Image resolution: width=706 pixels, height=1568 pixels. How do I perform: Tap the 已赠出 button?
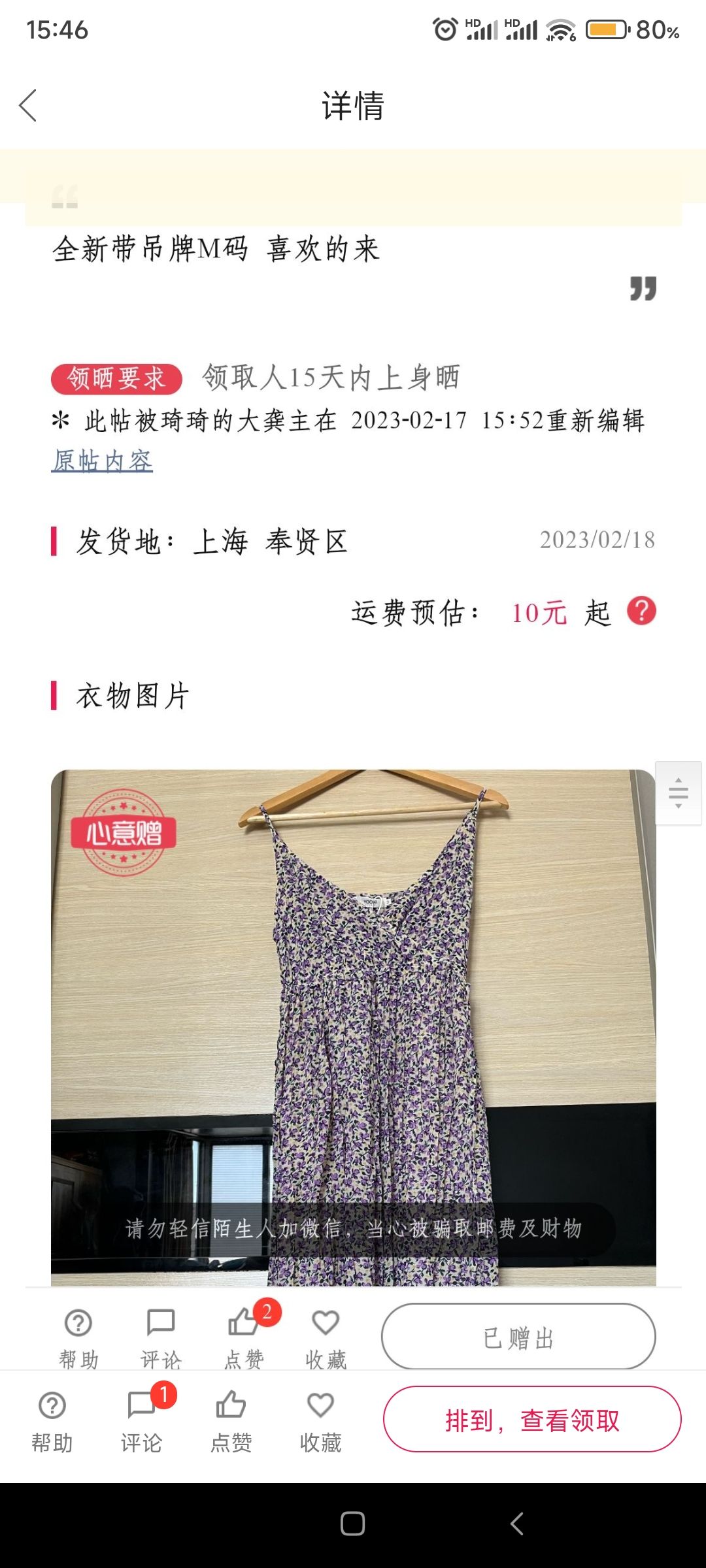[518, 1336]
